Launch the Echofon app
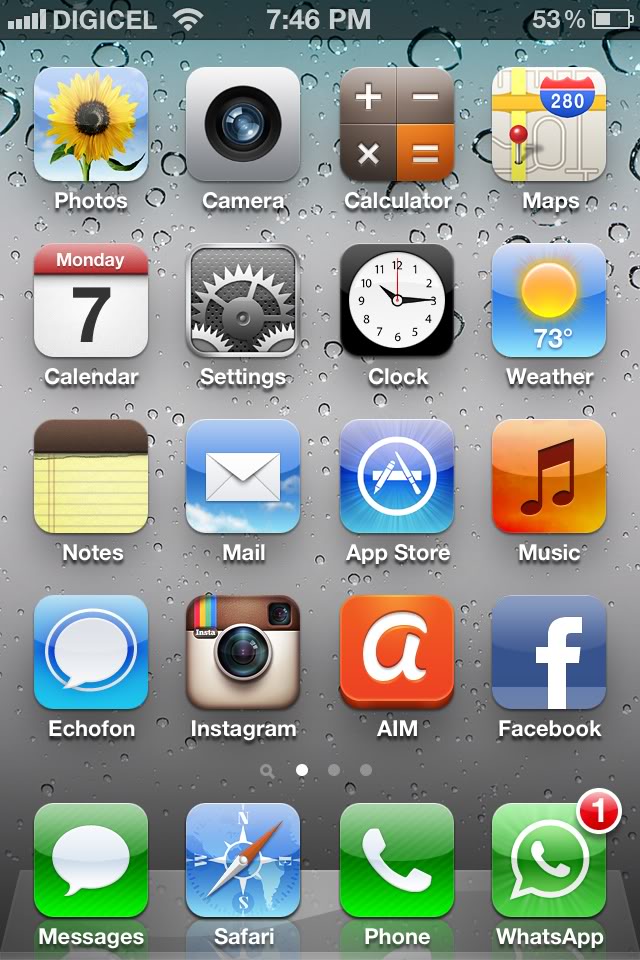Screen dimensions: 640x960 (x=91, y=653)
